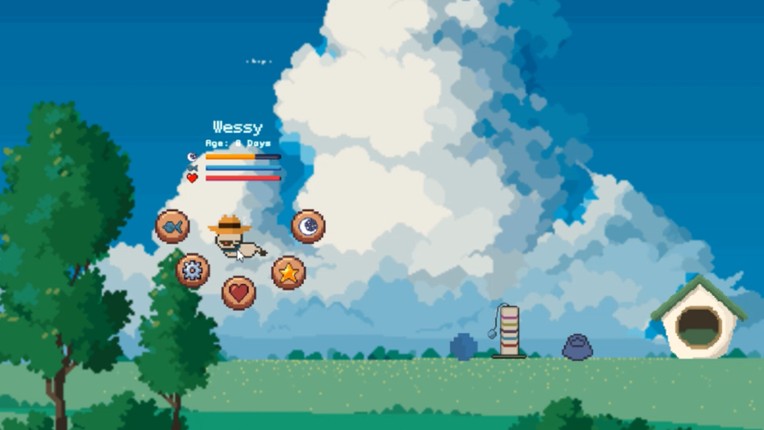Open the gear settings button
Screen dimensions: 764x430
[193, 270]
